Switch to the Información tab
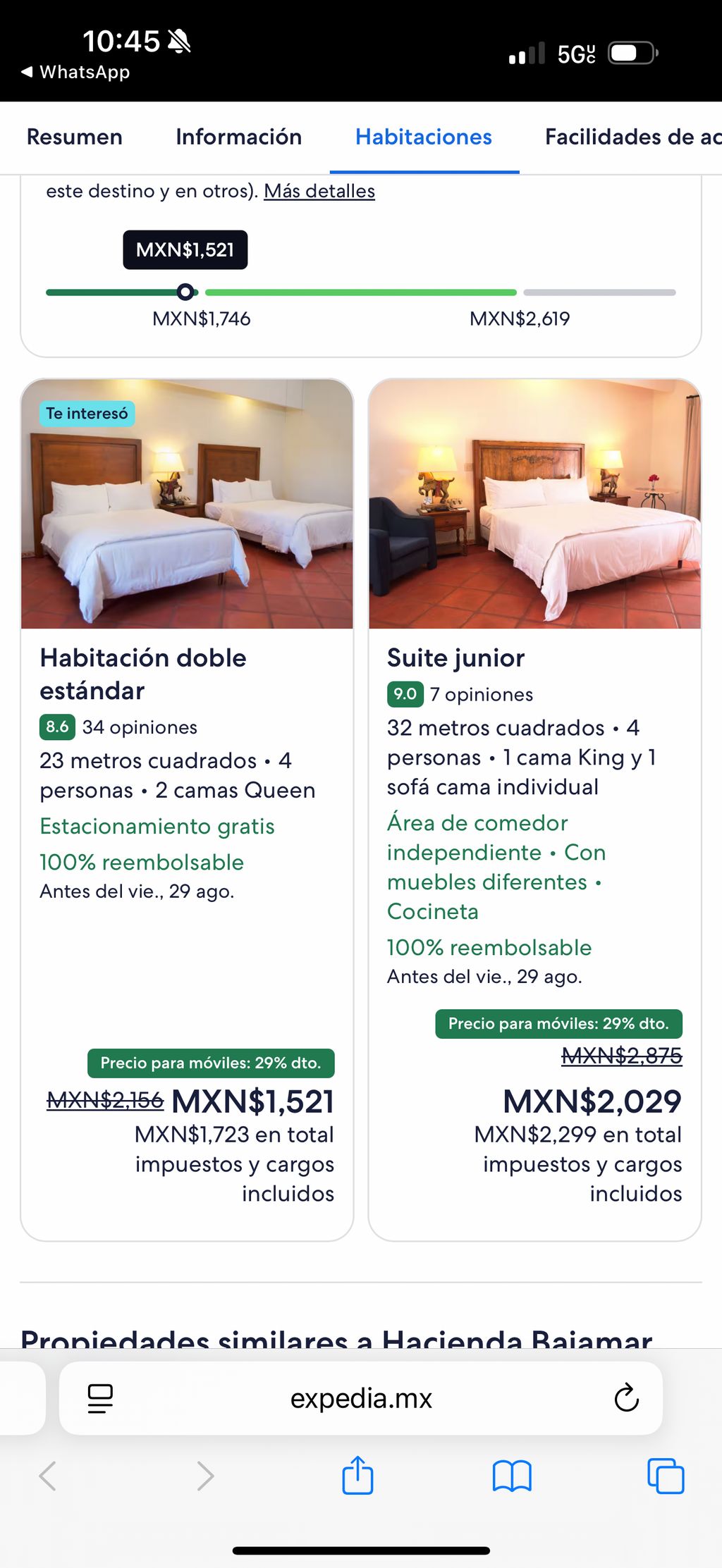This screenshot has width=722, height=1568. tap(238, 137)
